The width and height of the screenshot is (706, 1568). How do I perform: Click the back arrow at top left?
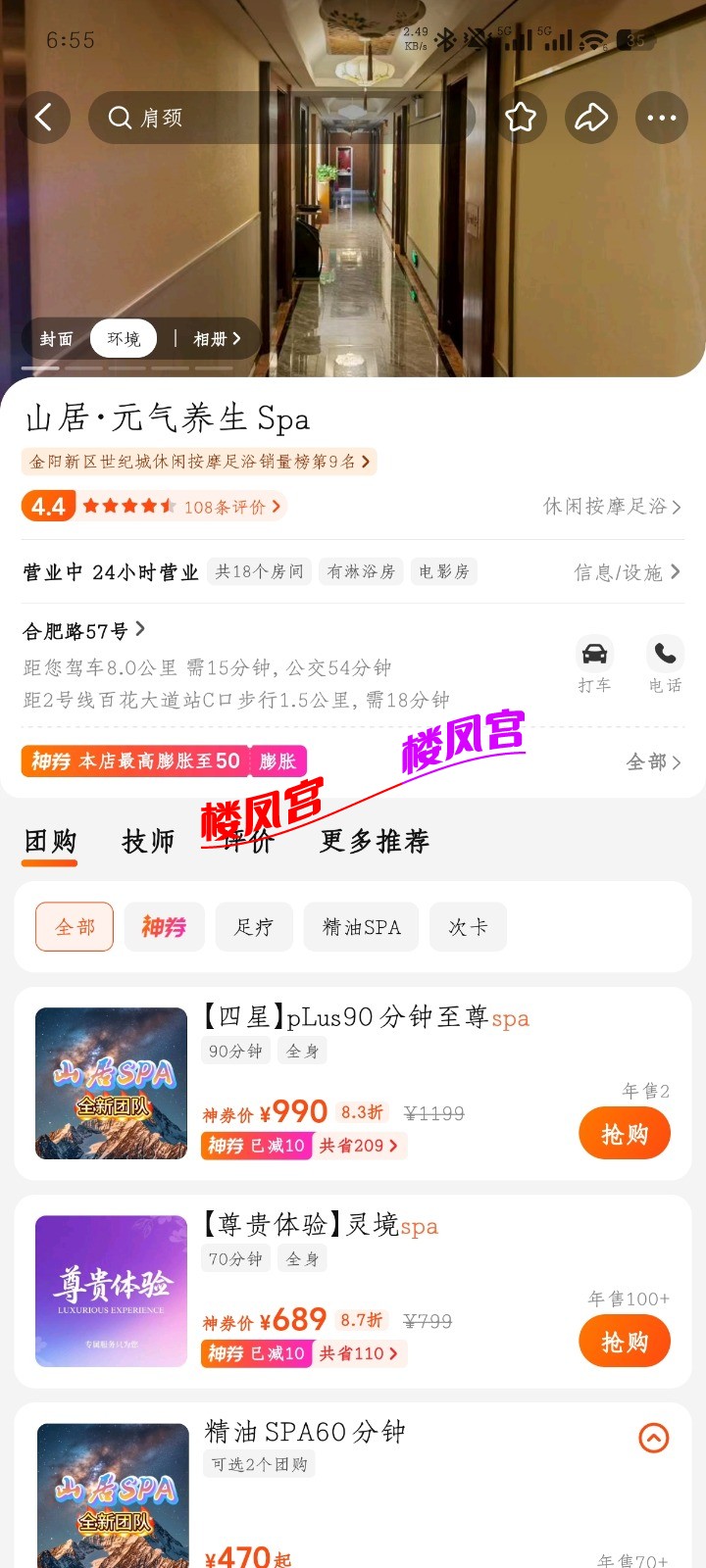(45, 117)
